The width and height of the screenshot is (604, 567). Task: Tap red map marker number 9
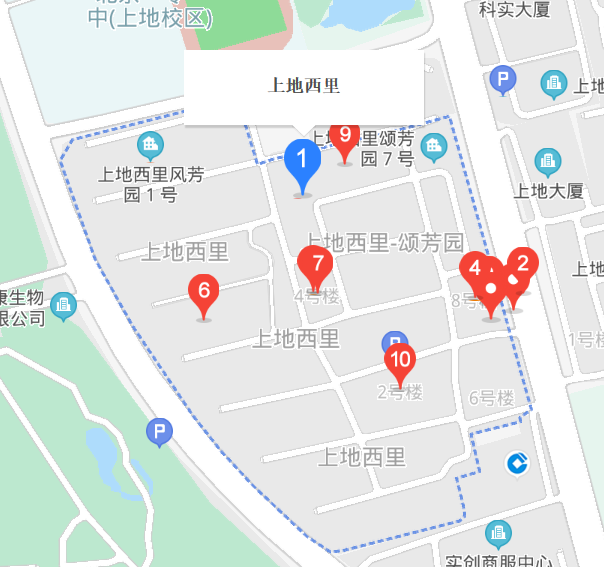(x=346, y=136)
